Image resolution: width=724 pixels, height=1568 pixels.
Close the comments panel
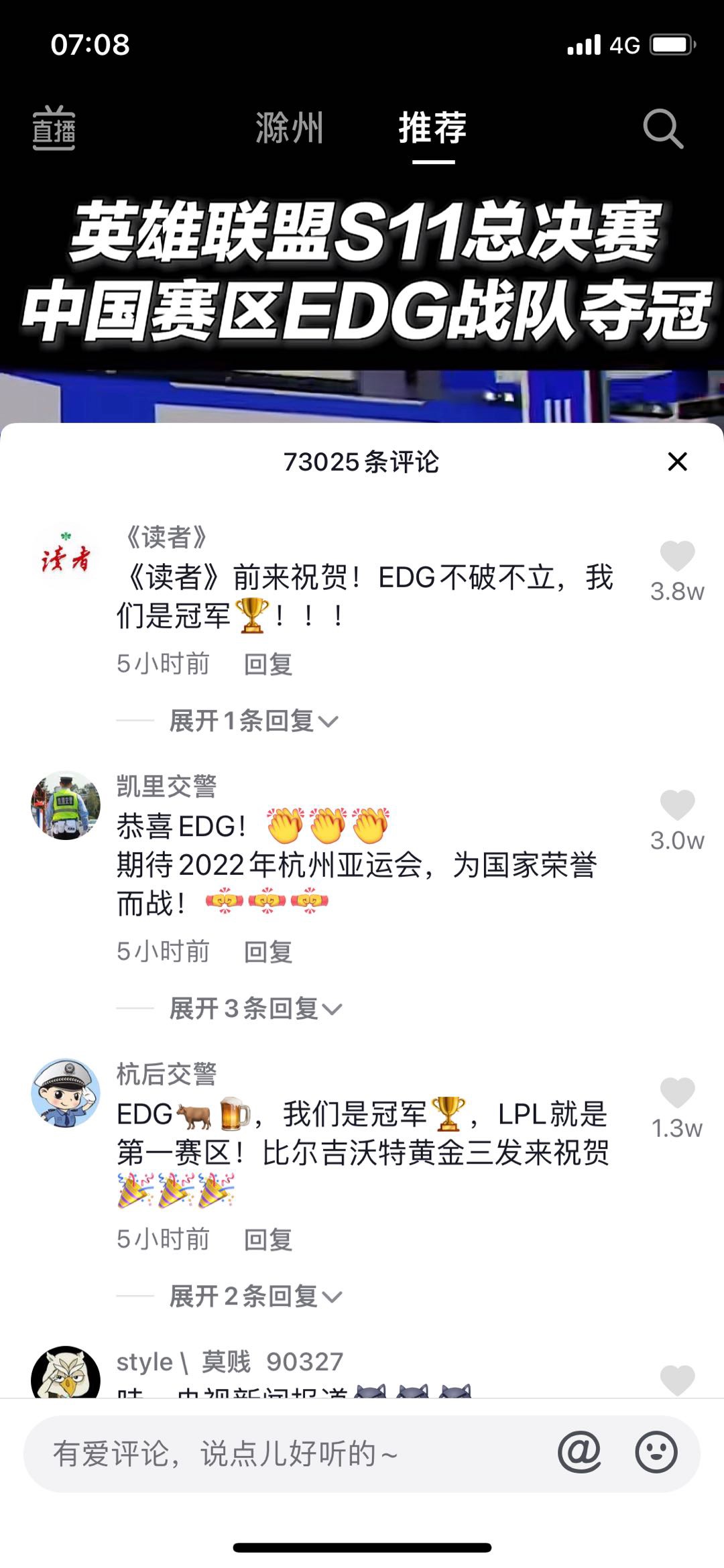(677, 461)
